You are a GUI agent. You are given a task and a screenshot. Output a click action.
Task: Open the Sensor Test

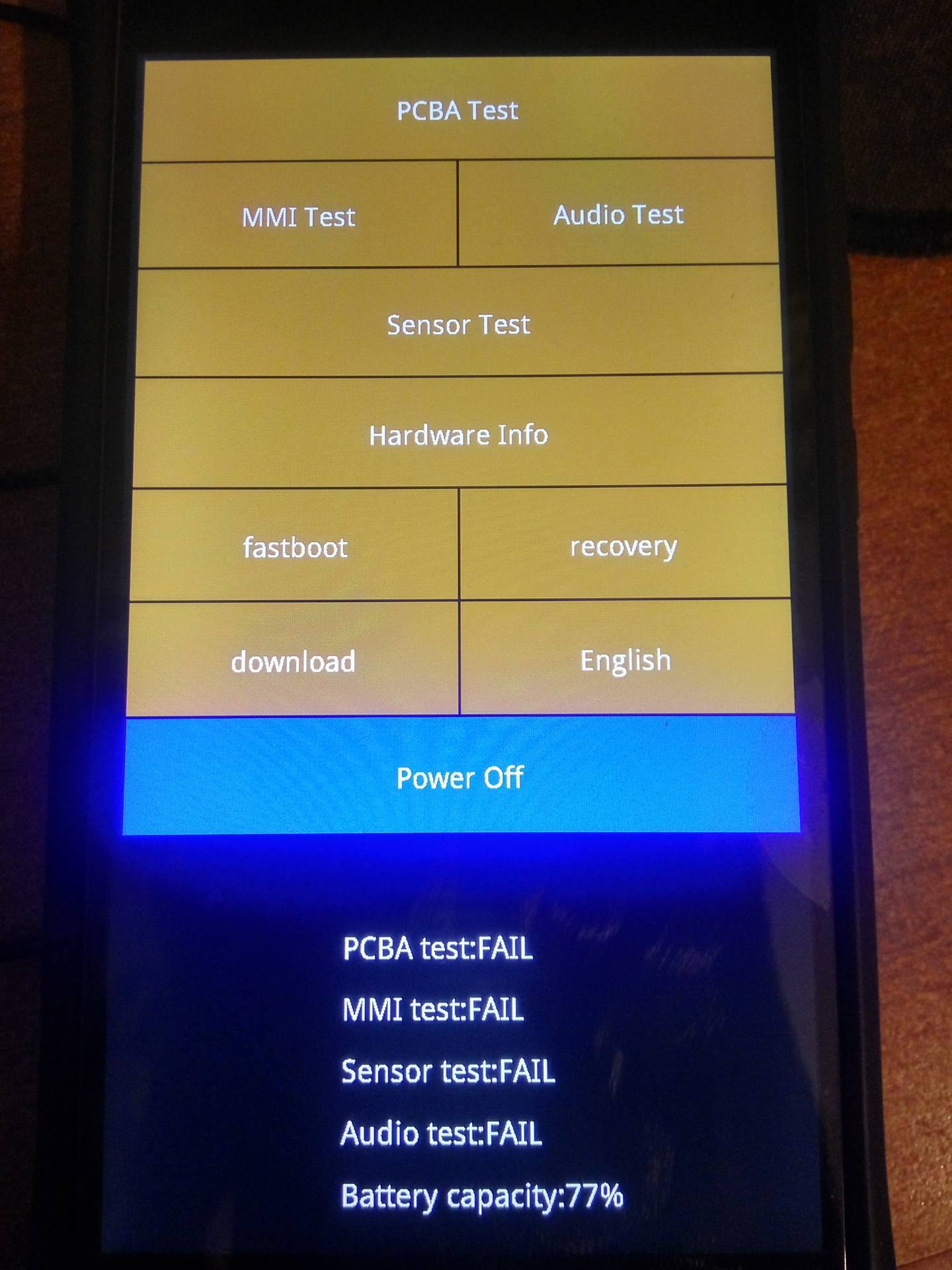click(459, 323)
